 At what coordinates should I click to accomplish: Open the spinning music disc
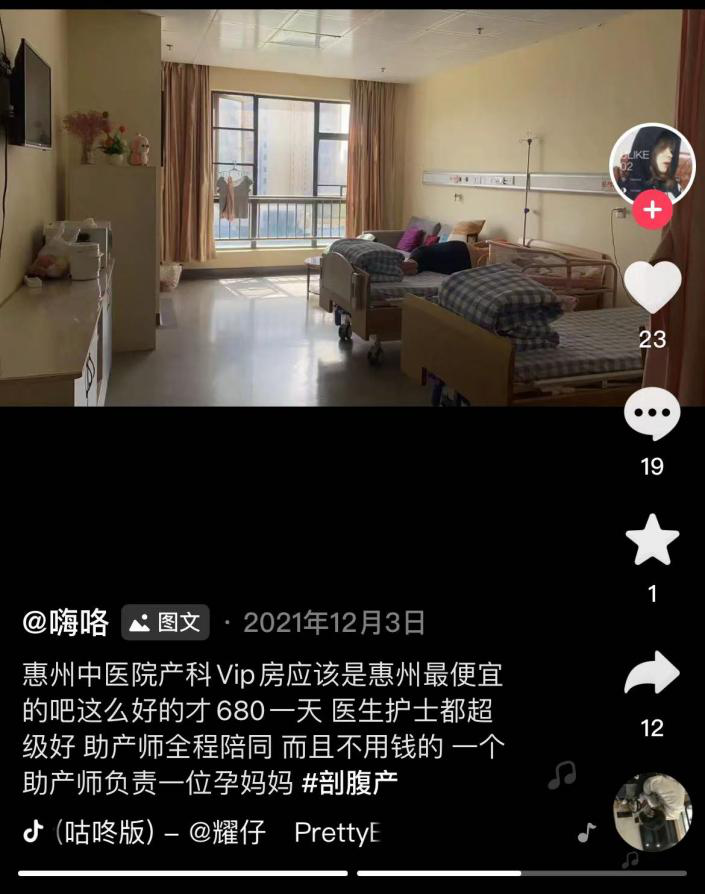[652, 812]
